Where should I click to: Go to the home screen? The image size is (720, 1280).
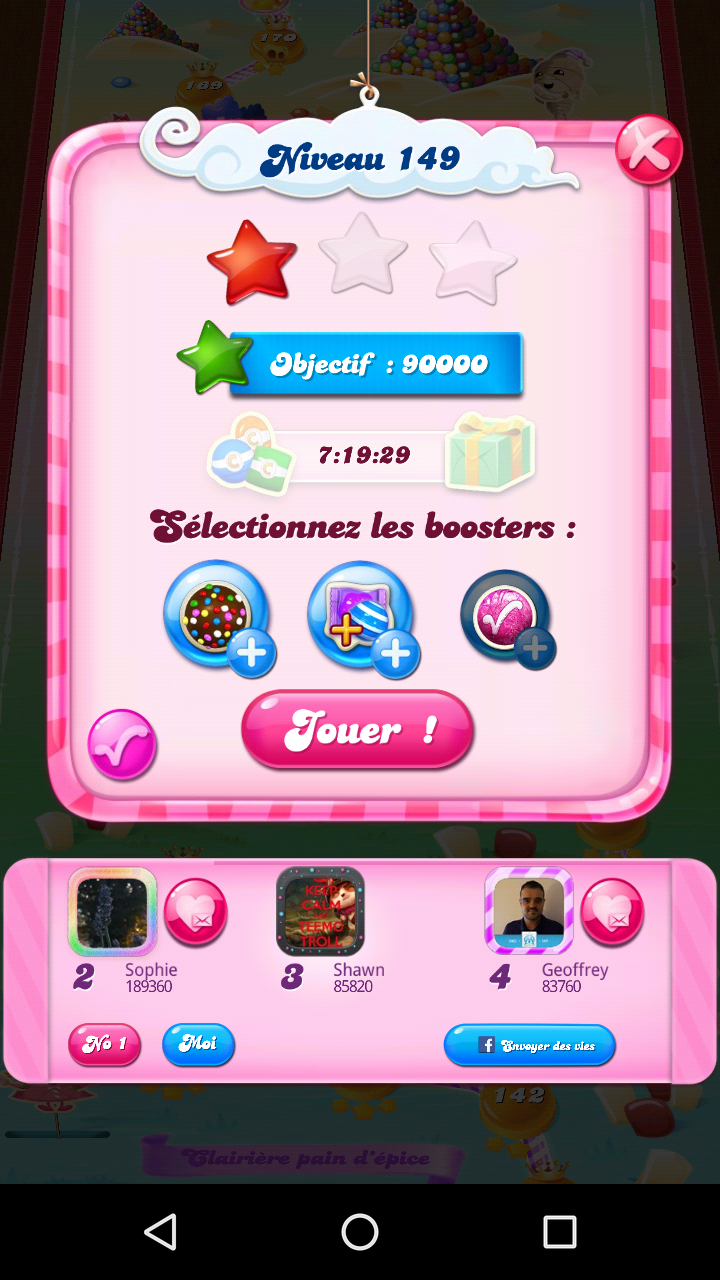tap(360, 1232)
